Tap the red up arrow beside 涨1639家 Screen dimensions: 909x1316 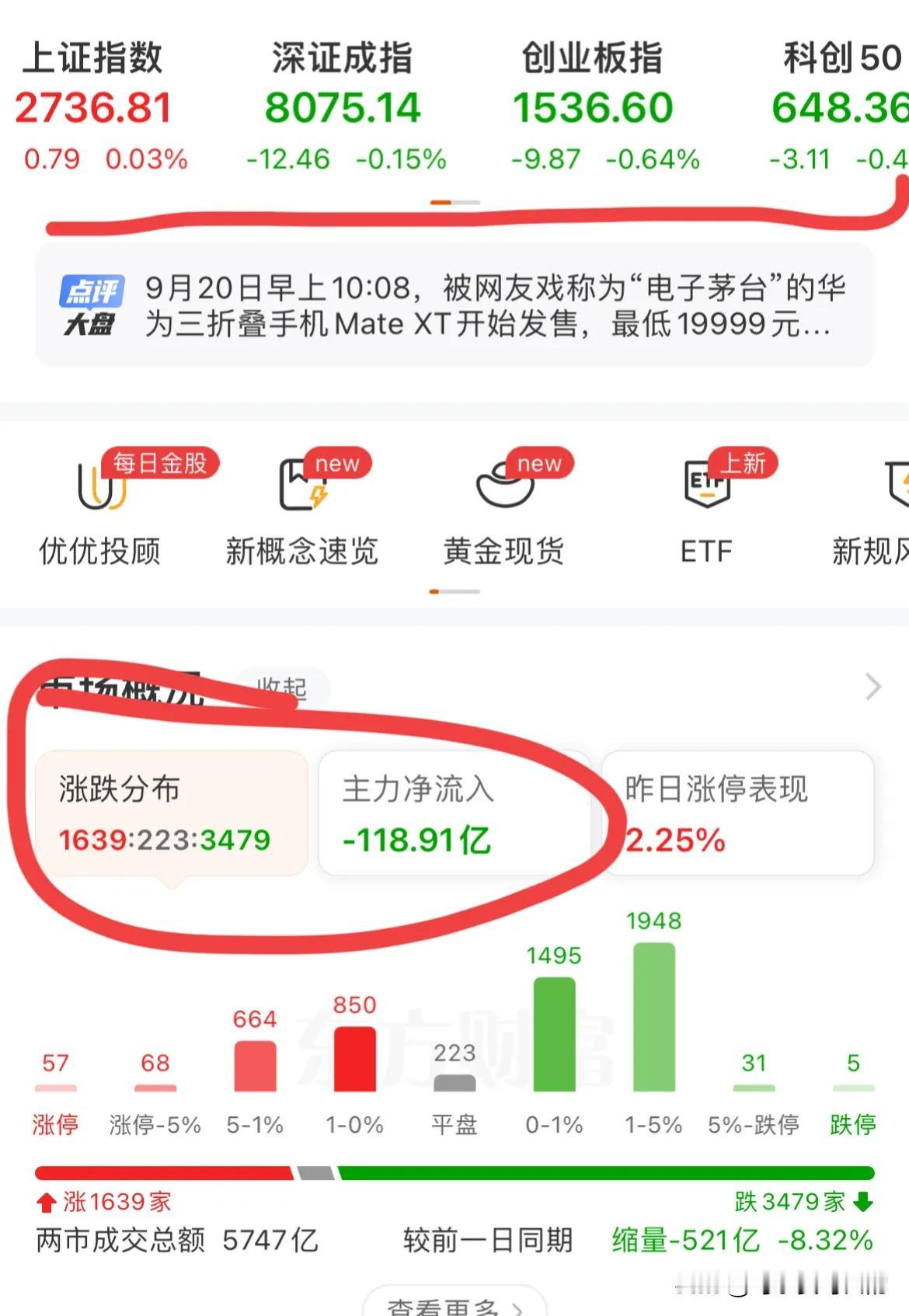47,1201
